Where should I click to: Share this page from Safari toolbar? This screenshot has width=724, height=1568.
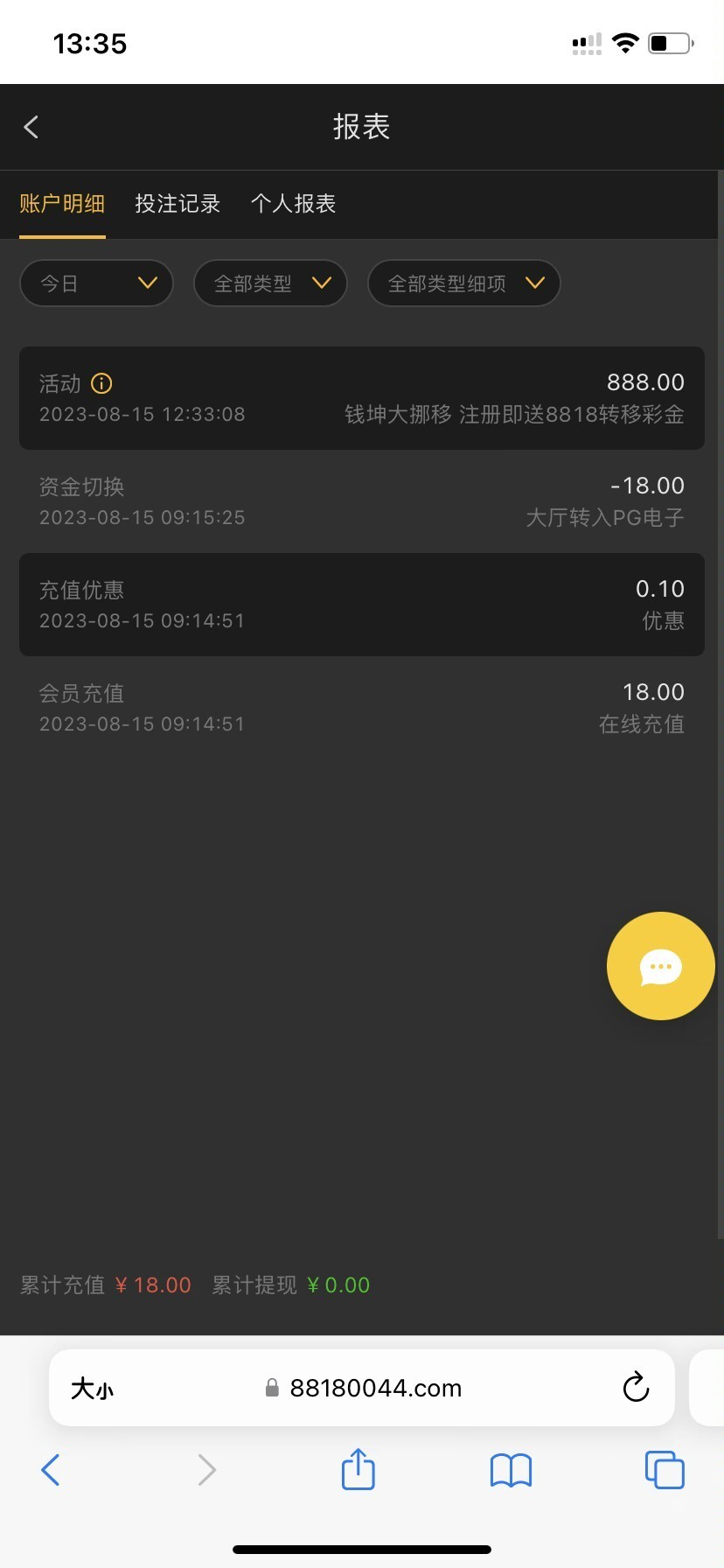[x=358, y=1469]
